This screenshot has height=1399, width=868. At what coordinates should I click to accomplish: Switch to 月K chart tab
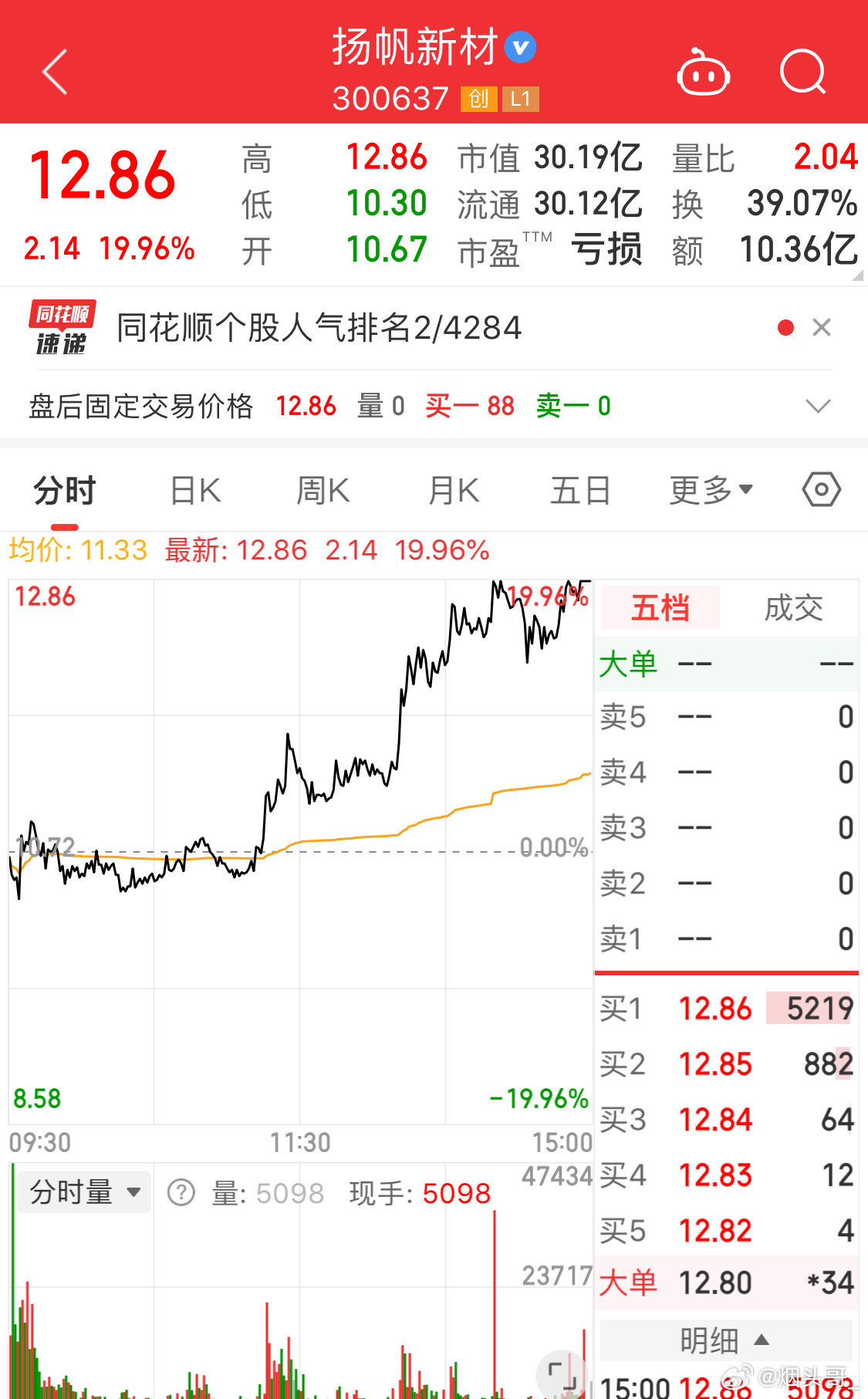454,491
